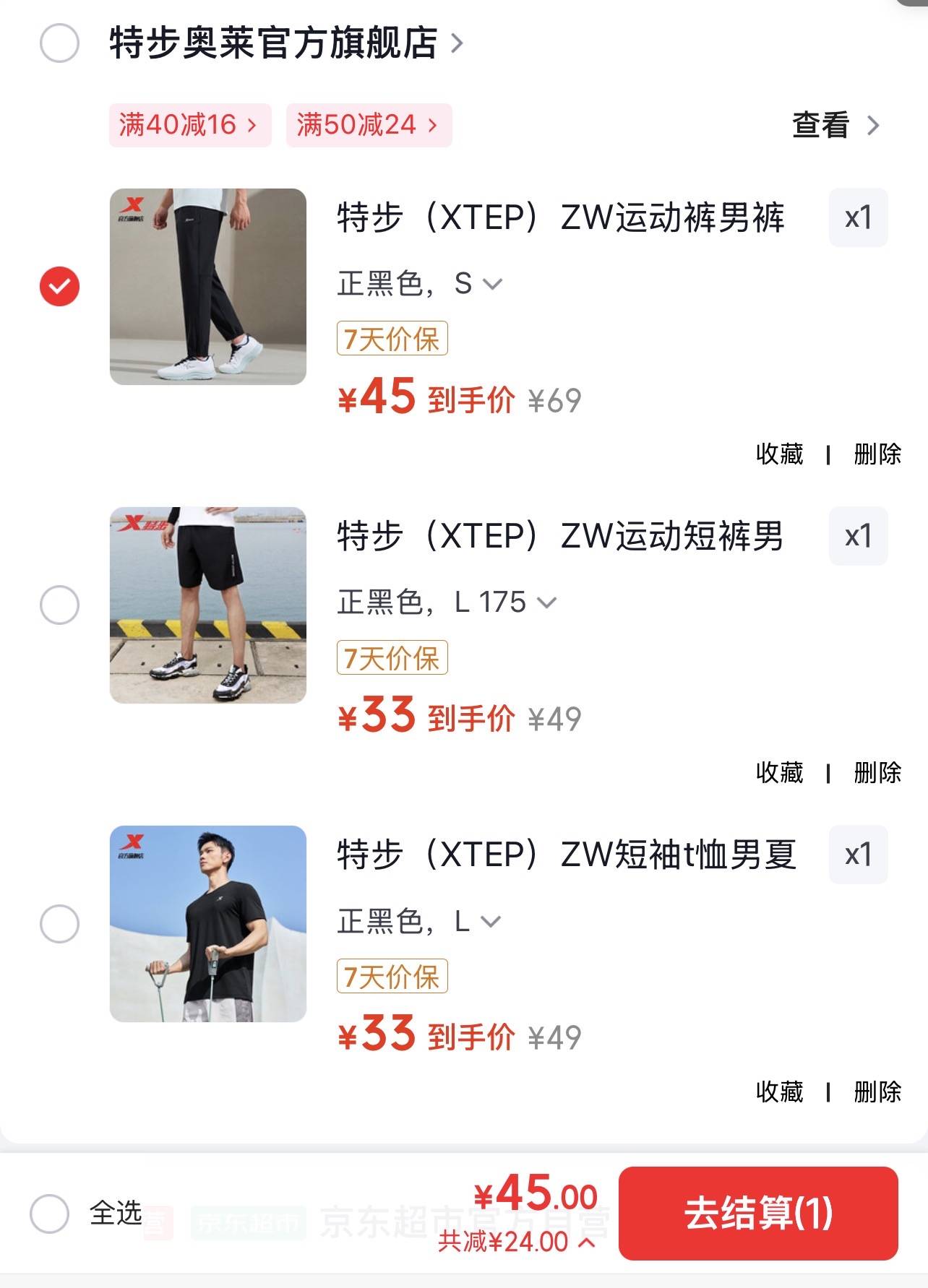The height and width of the screenshot is (1288, 928).
Task: Open the ZW短袖t恤男夏 product image
Action: [208, 923]
